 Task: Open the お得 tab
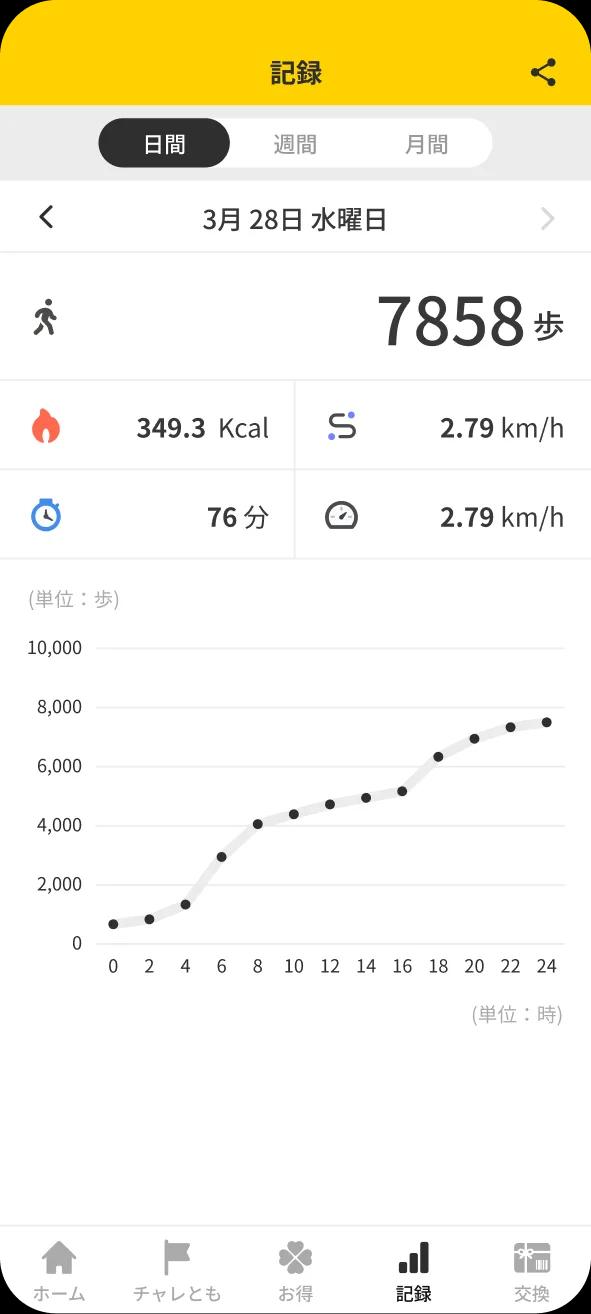(295, 1271)
